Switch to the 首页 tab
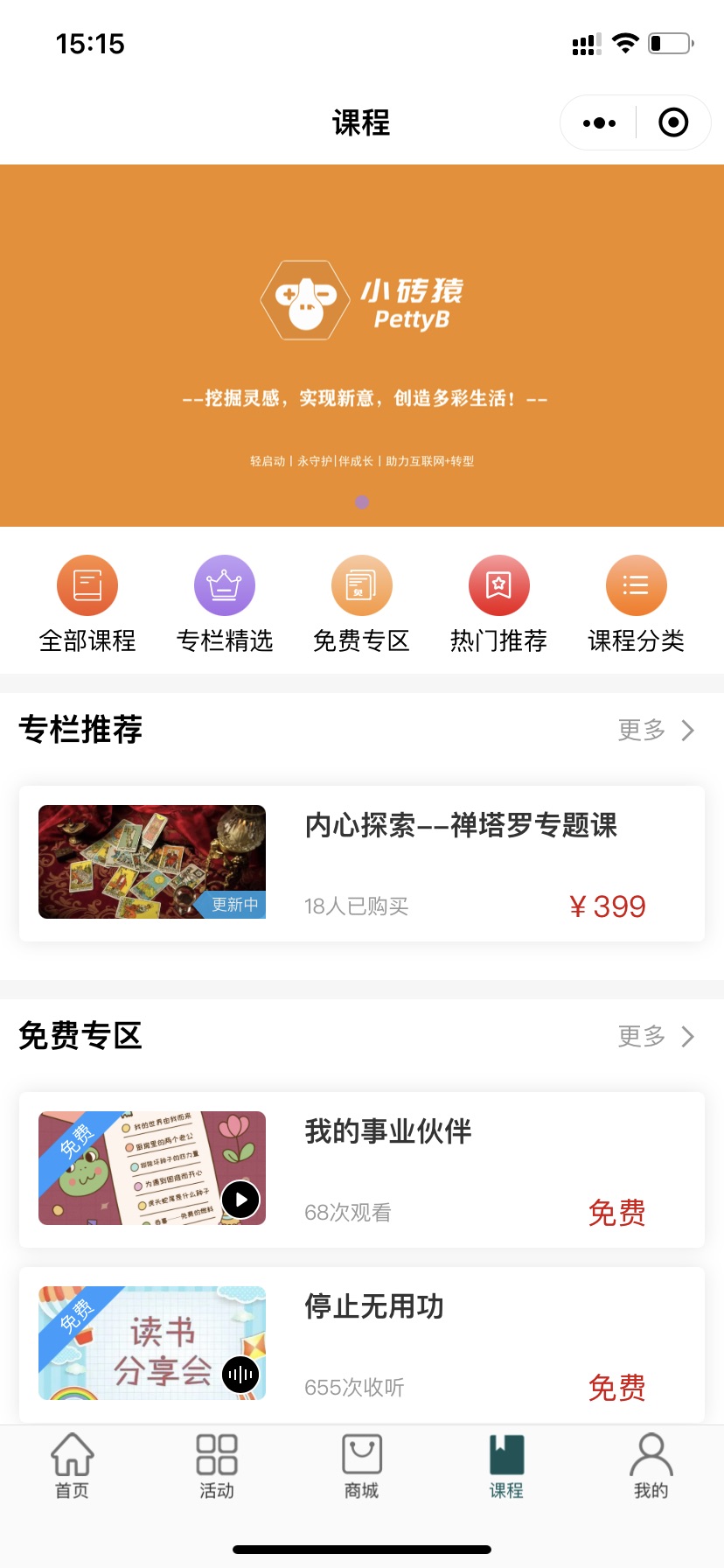The image size is (724, 1568). click(73, 1466)
